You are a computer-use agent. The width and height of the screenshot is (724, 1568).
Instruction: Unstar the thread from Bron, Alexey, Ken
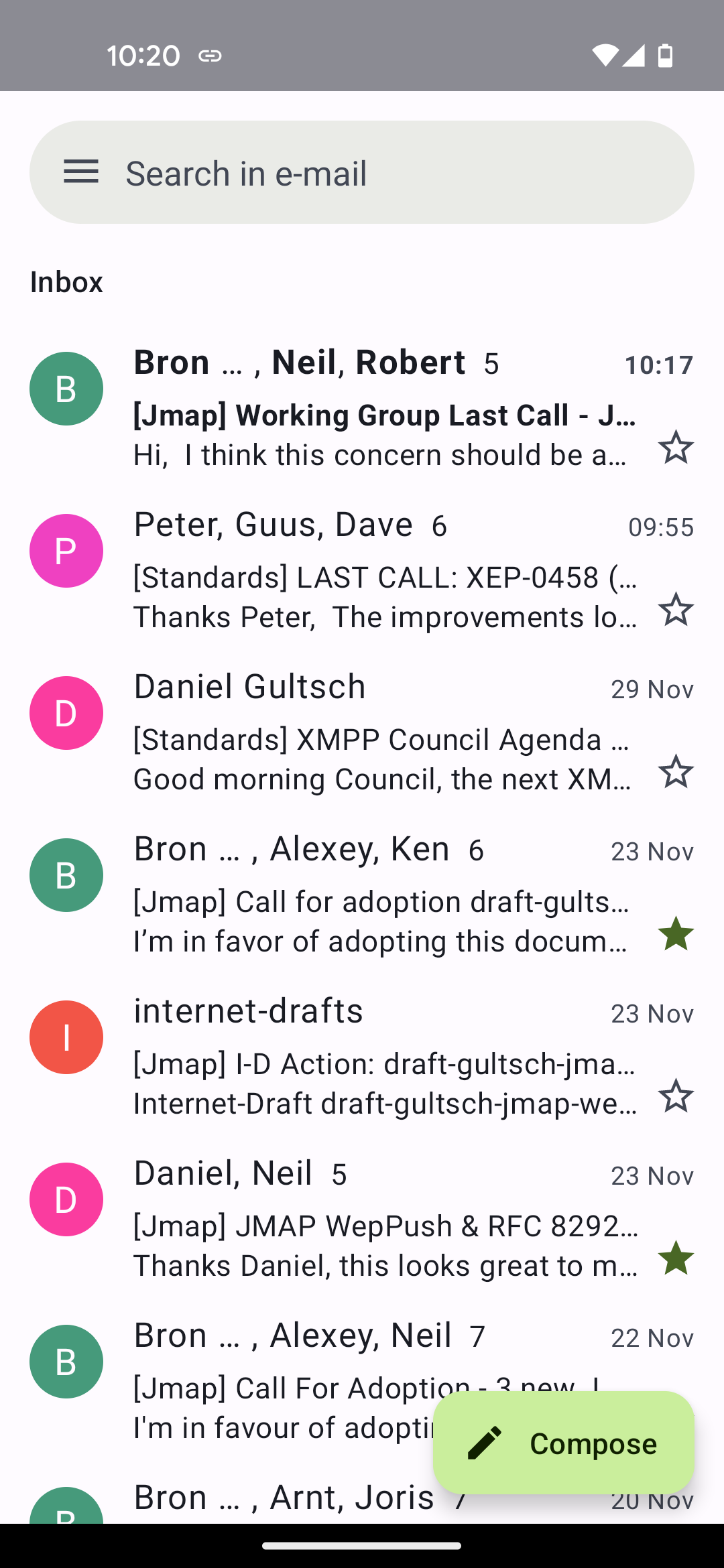[676, 934]
